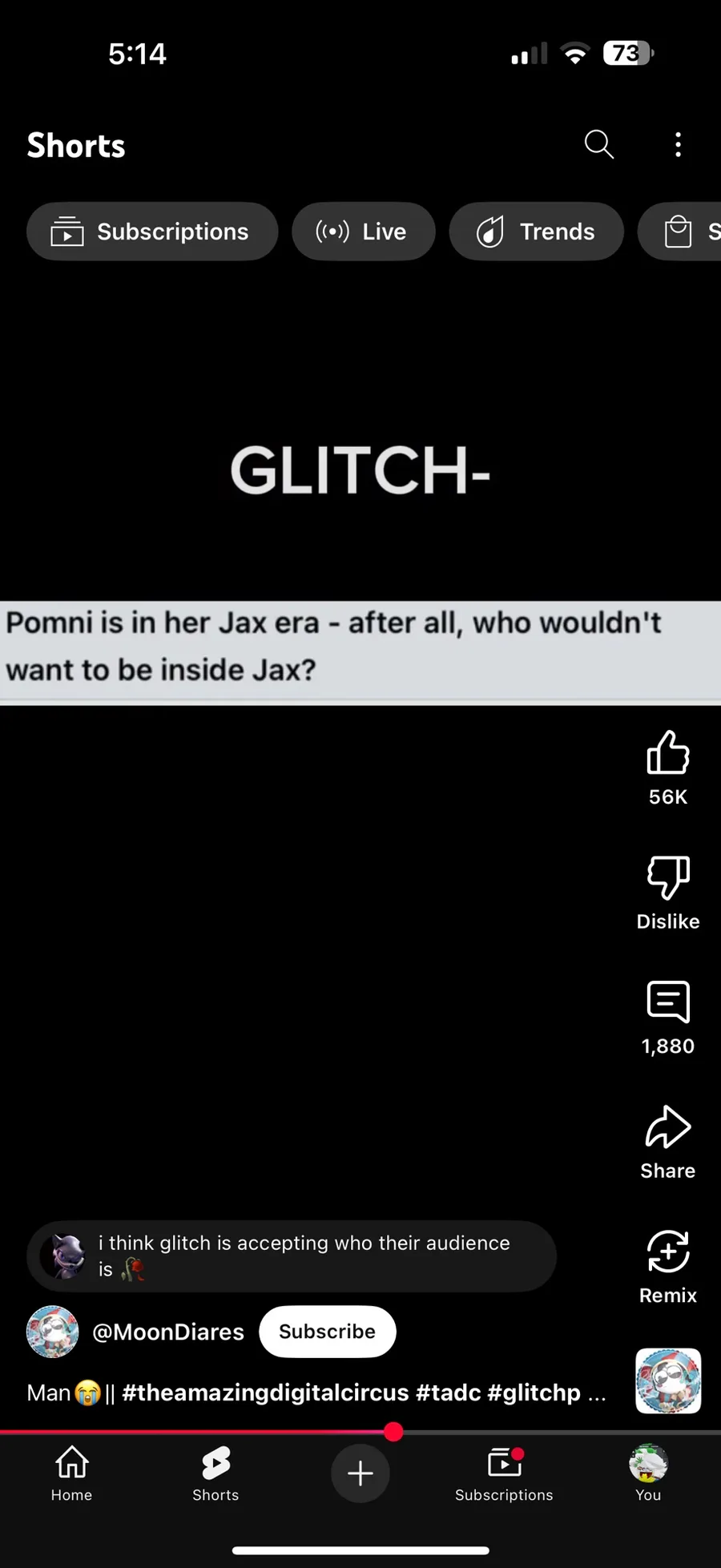Go to the Home tab
The image size is (721, 1568).
pyautogui.click(x=71, y=1473)
